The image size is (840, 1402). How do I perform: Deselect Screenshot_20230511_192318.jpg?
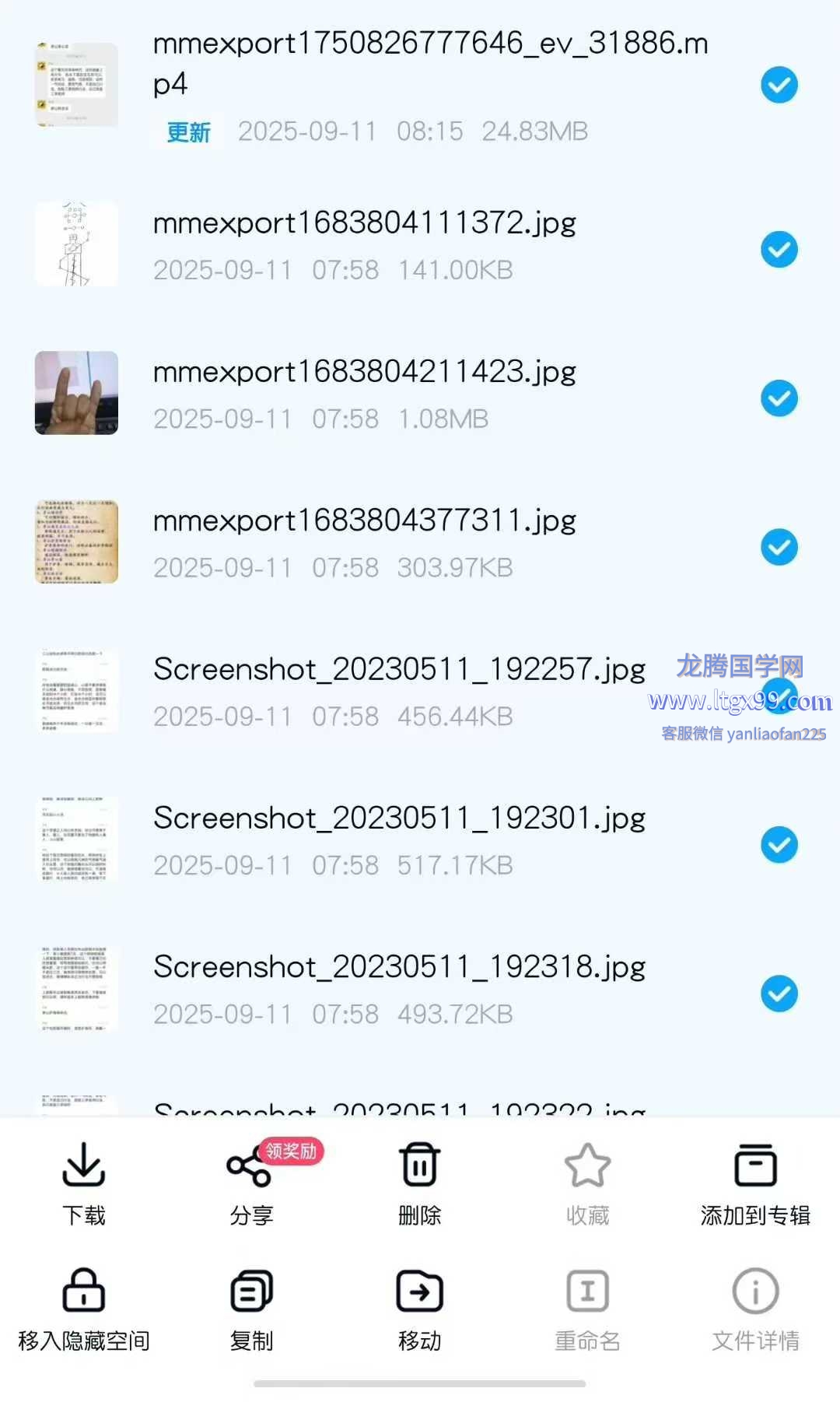tap(779, 994)
